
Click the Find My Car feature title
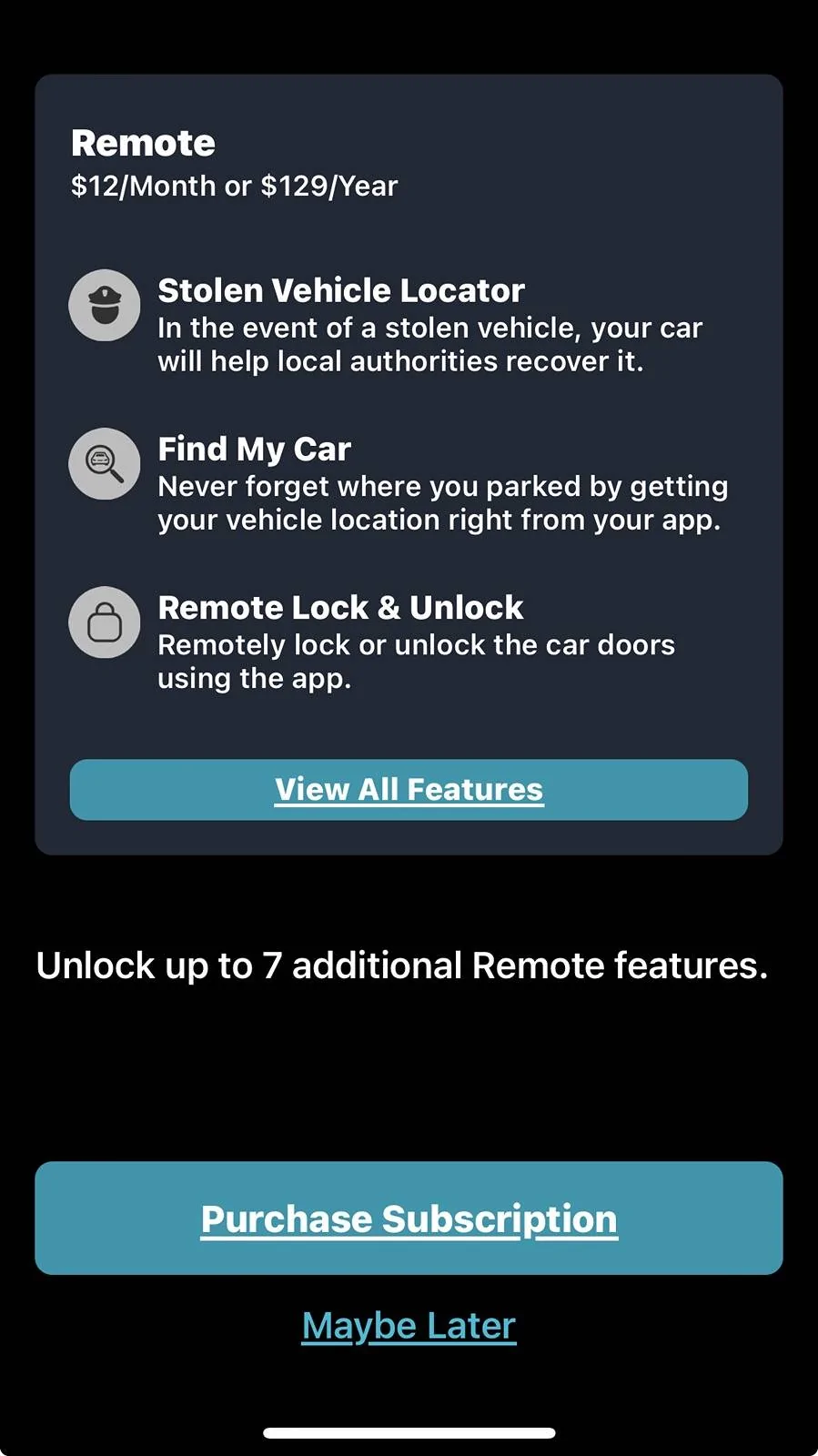pos(254,449)
